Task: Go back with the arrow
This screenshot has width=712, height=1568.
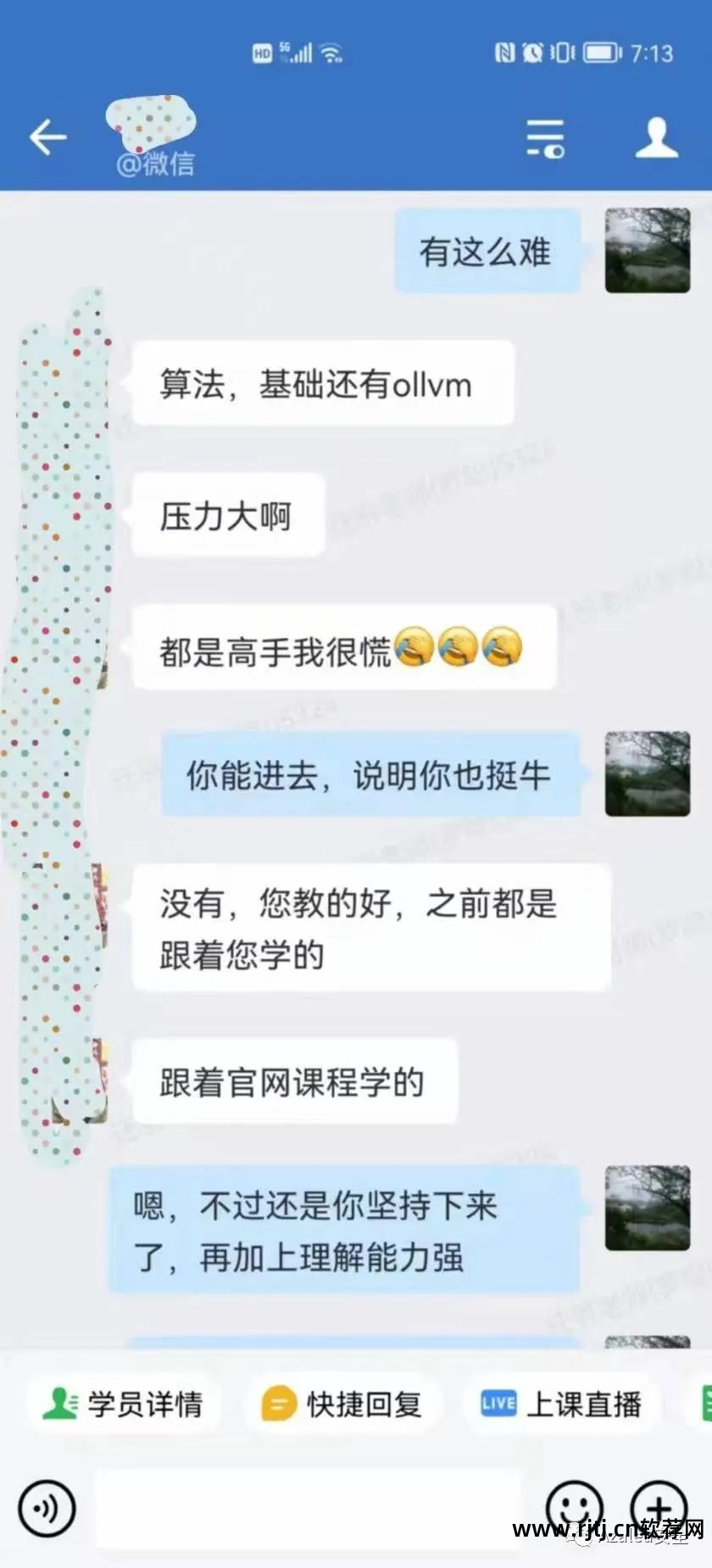Action: (47, 137)
